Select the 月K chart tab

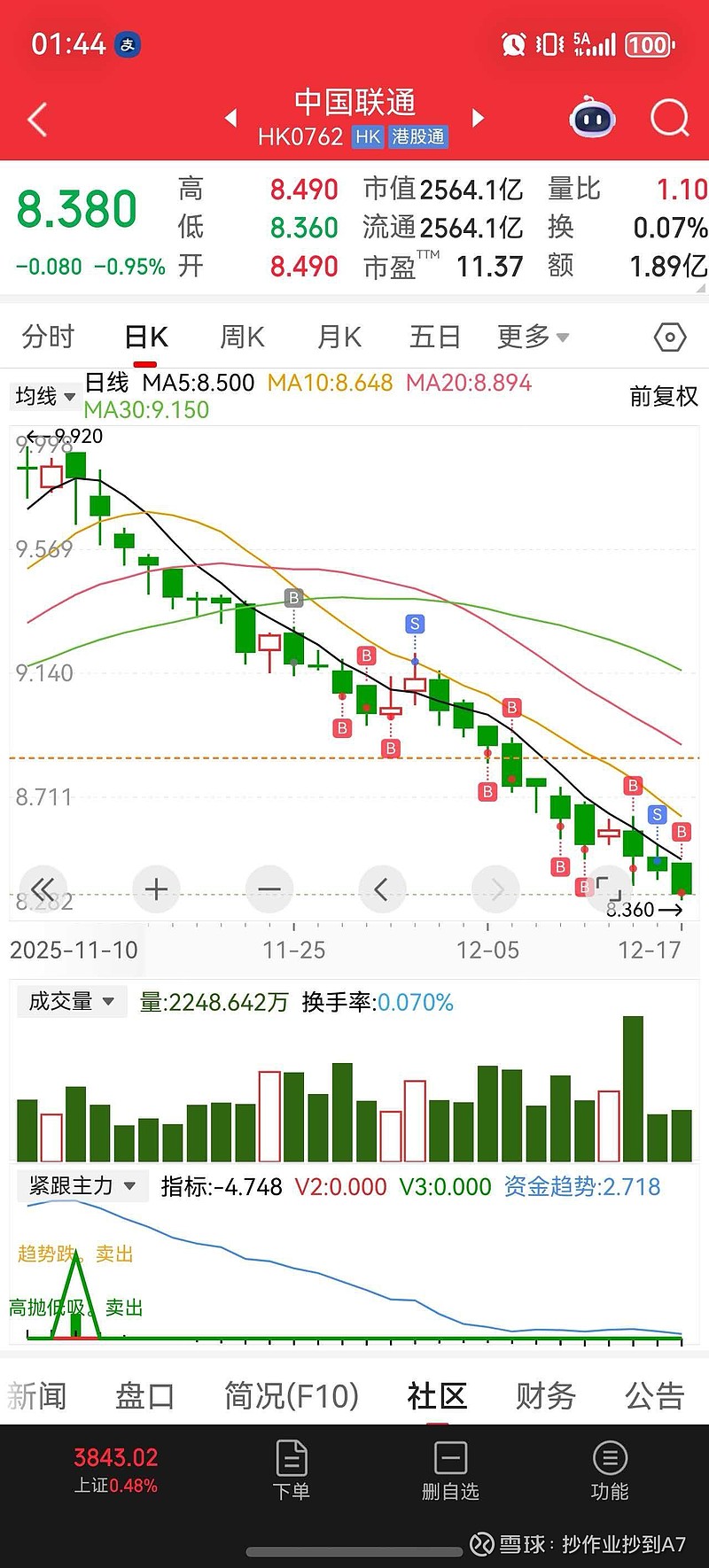339,337
